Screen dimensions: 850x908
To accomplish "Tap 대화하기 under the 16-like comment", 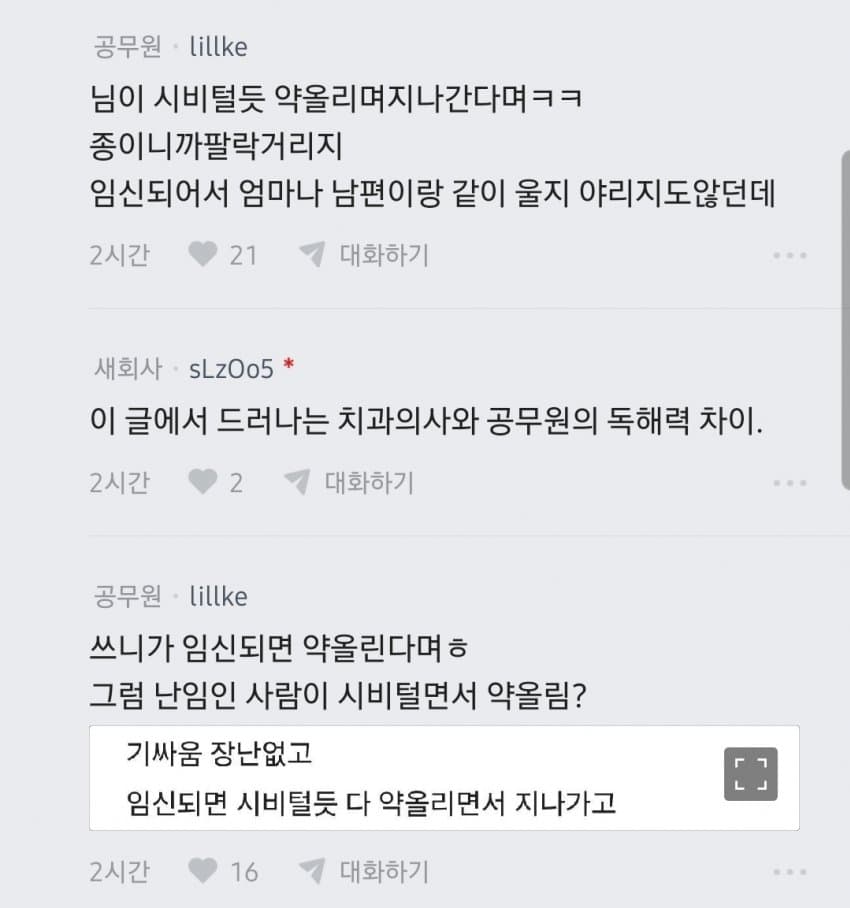I will (x=366, y=872).
